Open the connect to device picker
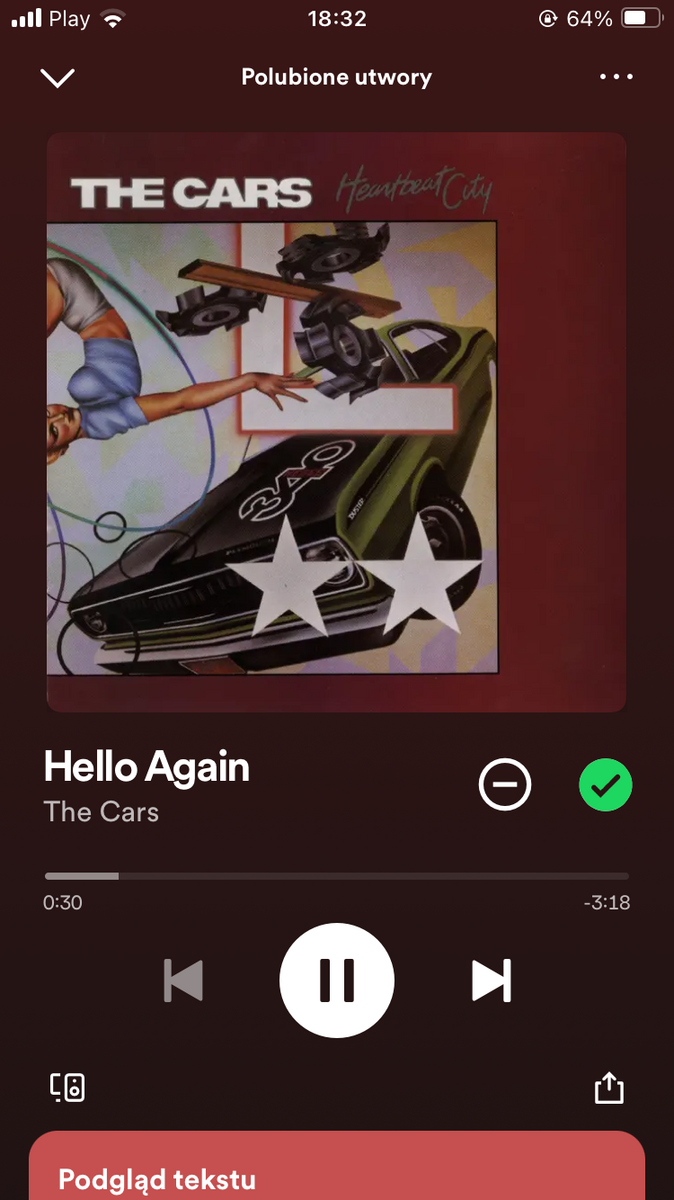Screen dimensions: 674x1200 [x=68, y=1087]
